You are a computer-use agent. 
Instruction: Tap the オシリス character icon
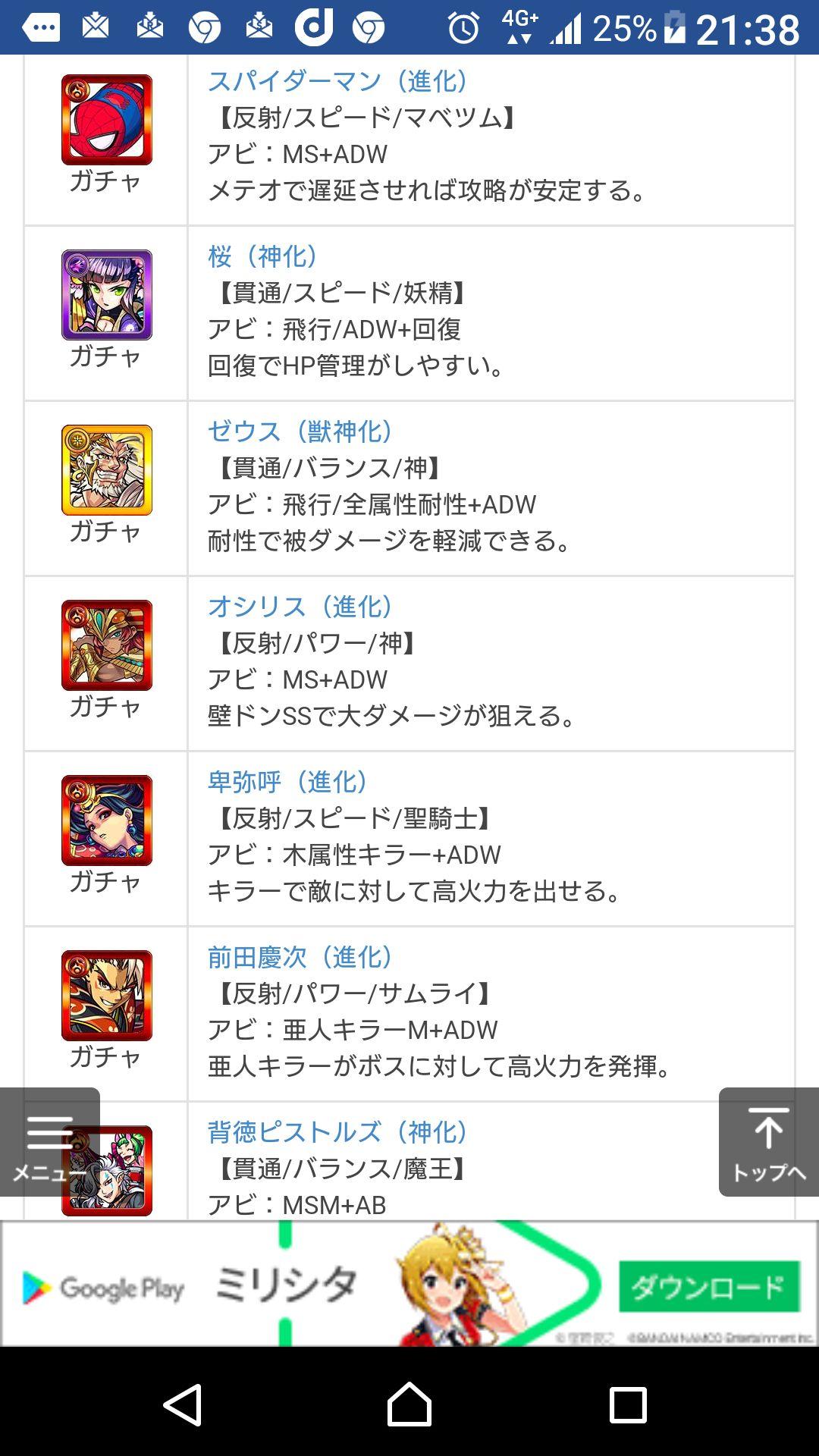107,645
